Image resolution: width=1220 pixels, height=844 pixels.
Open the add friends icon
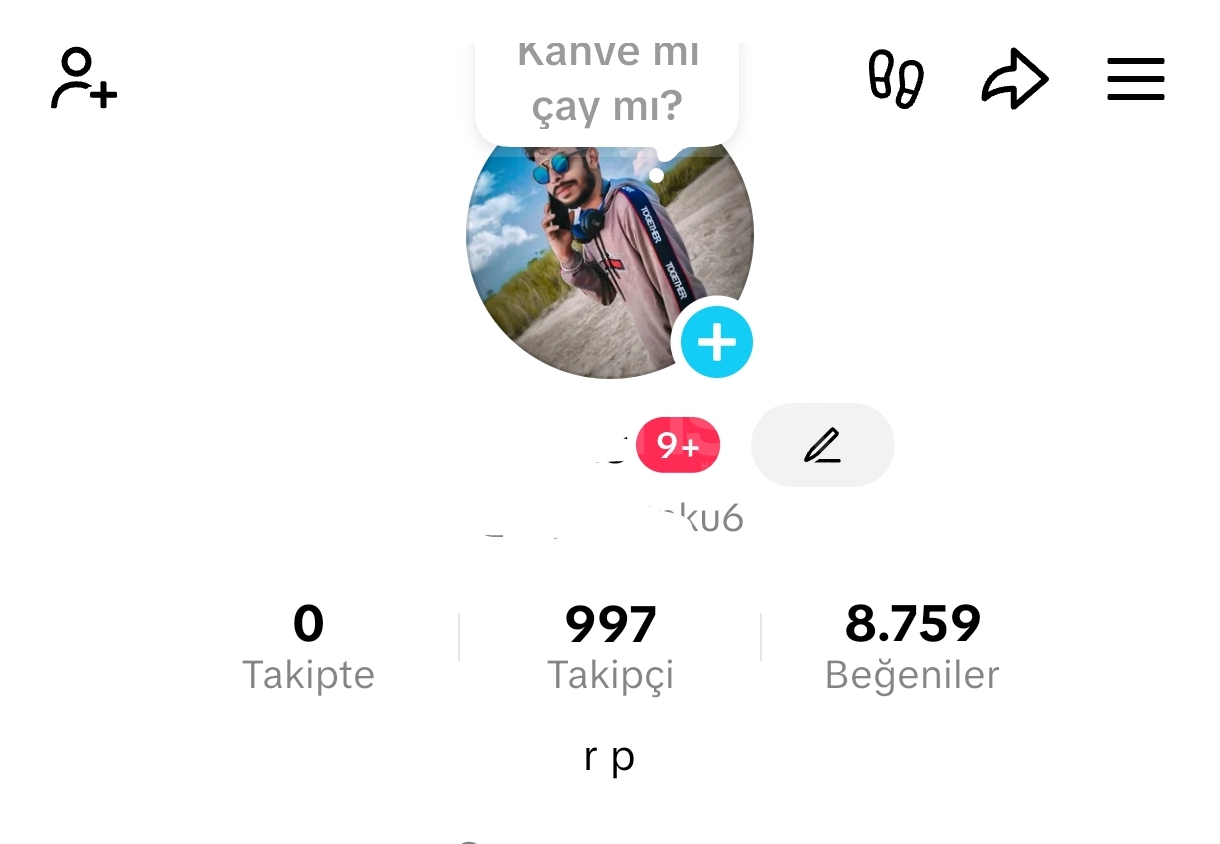point(84,79)
